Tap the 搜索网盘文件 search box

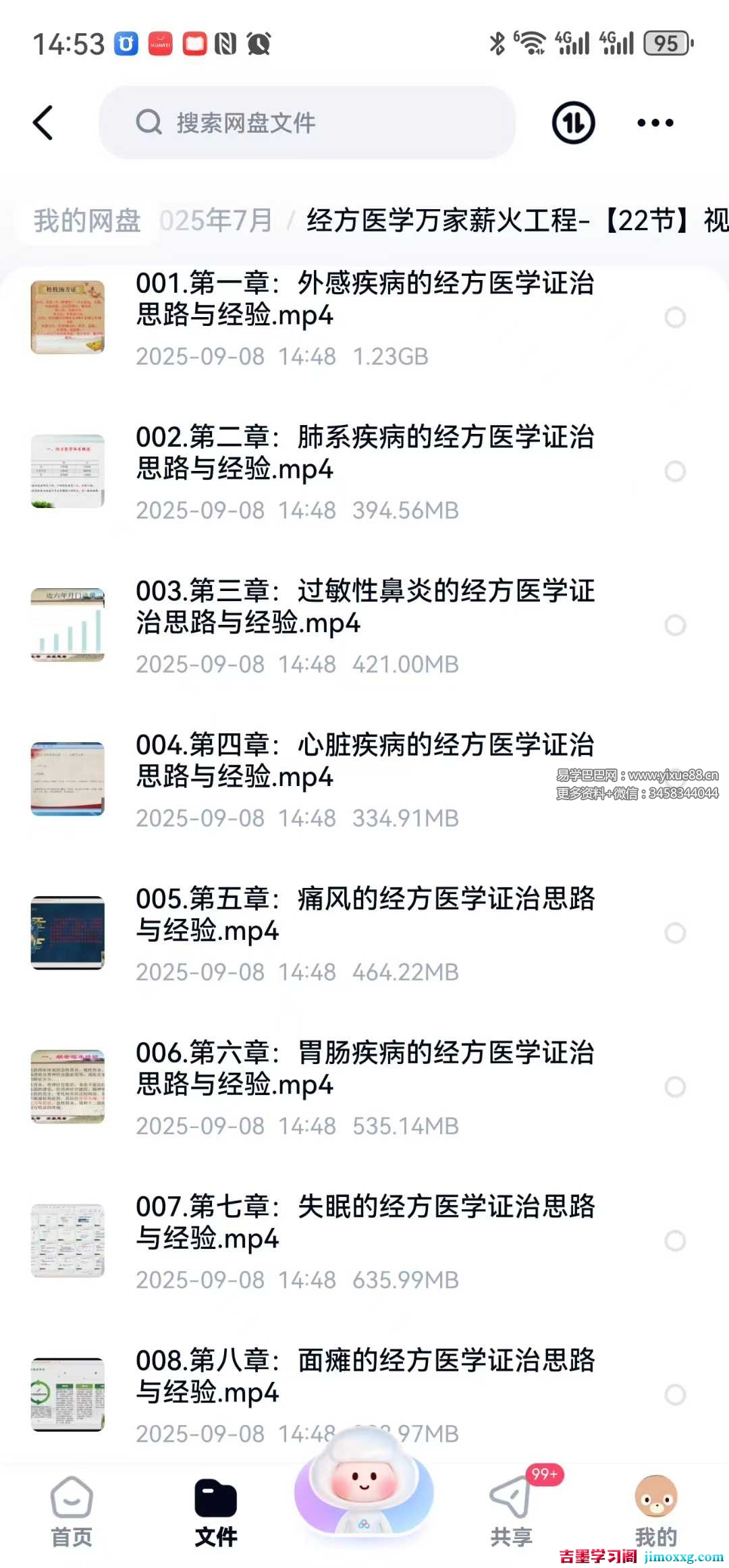tap(308, 123)
